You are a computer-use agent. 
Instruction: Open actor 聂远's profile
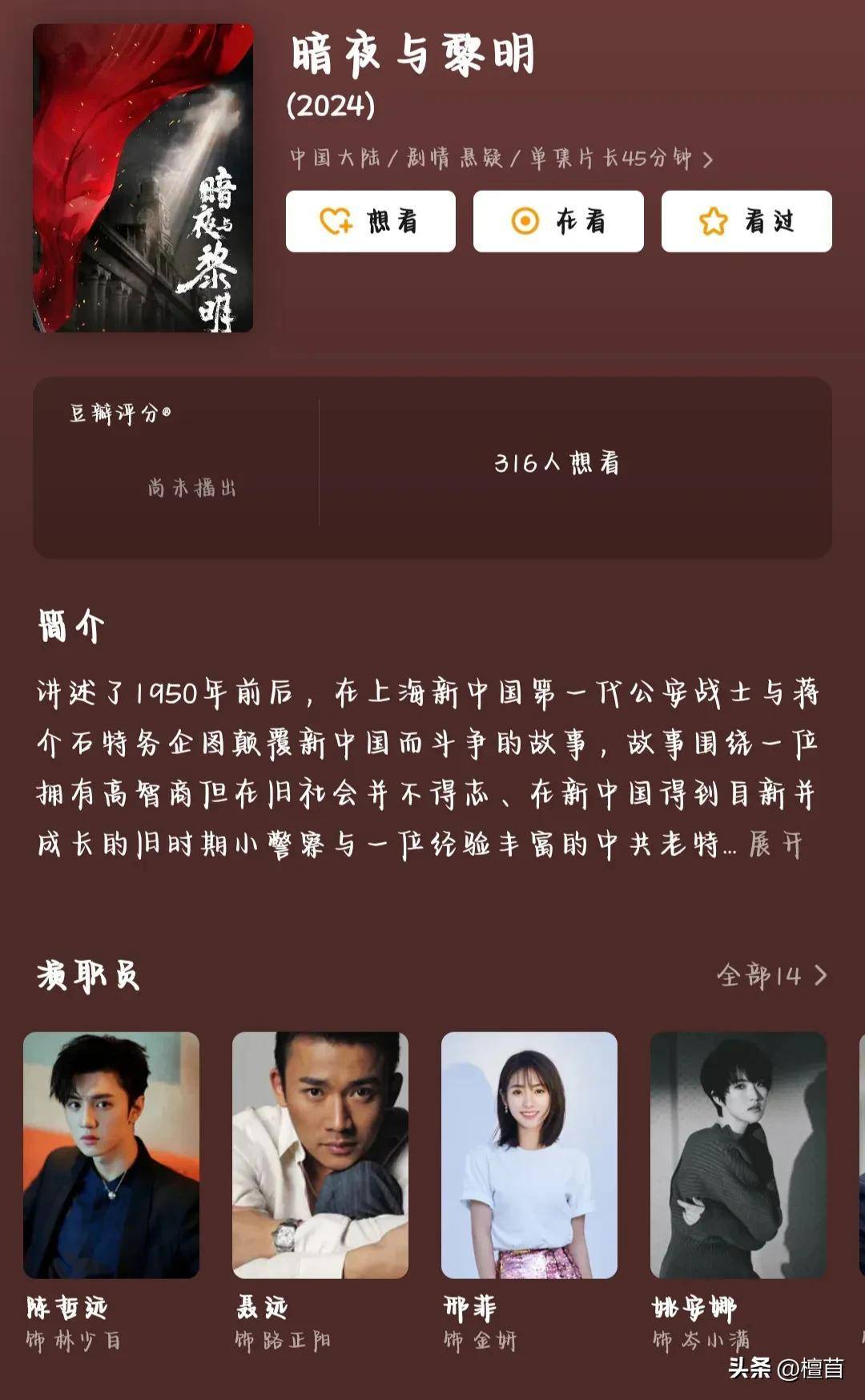[x=320, y=1155]
